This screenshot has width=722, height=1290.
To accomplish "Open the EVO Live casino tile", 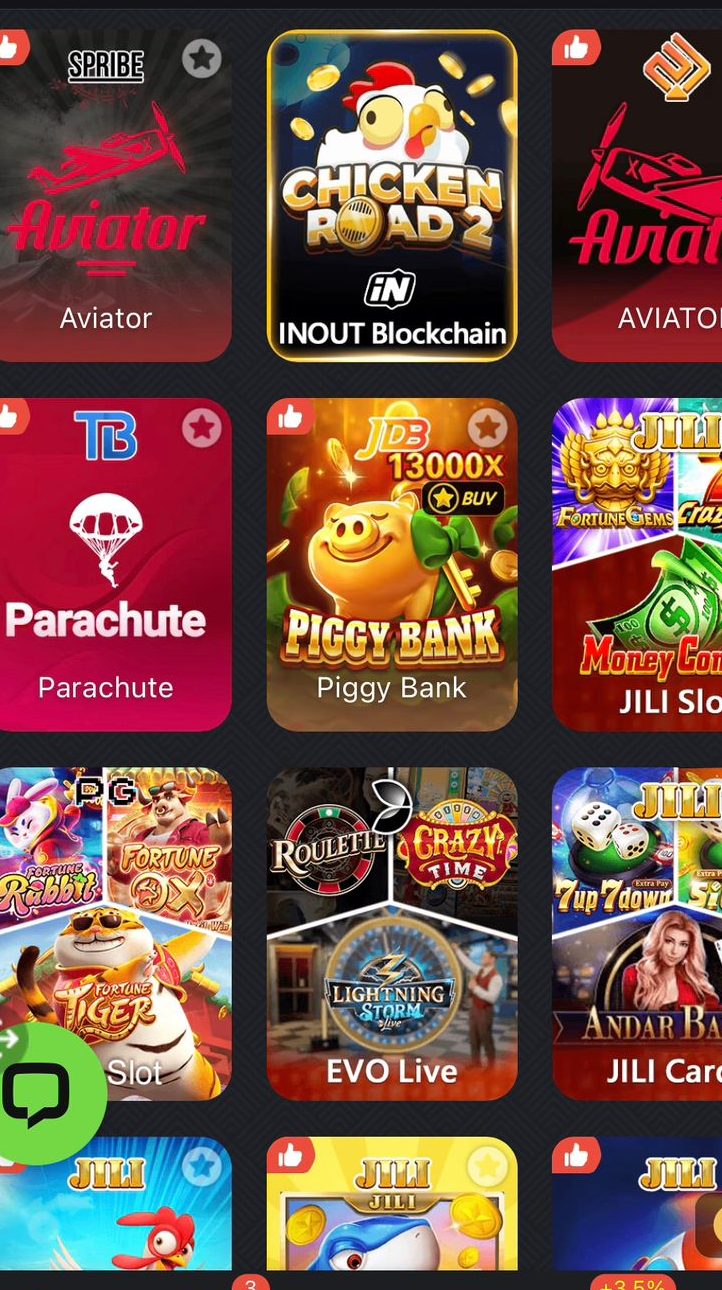I will pyautogui.click(x=392, y=935).
